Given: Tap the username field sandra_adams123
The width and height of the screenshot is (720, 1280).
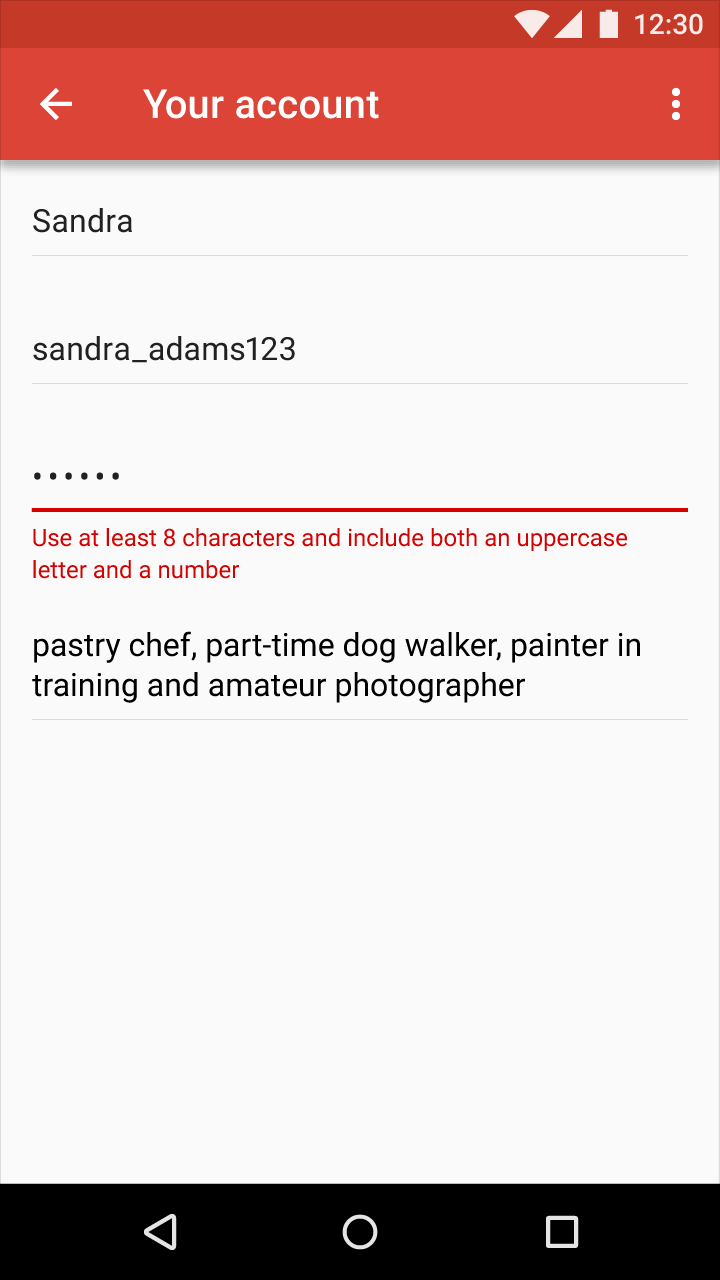Looking at the screenshot, I should click(x=360, y=349).
